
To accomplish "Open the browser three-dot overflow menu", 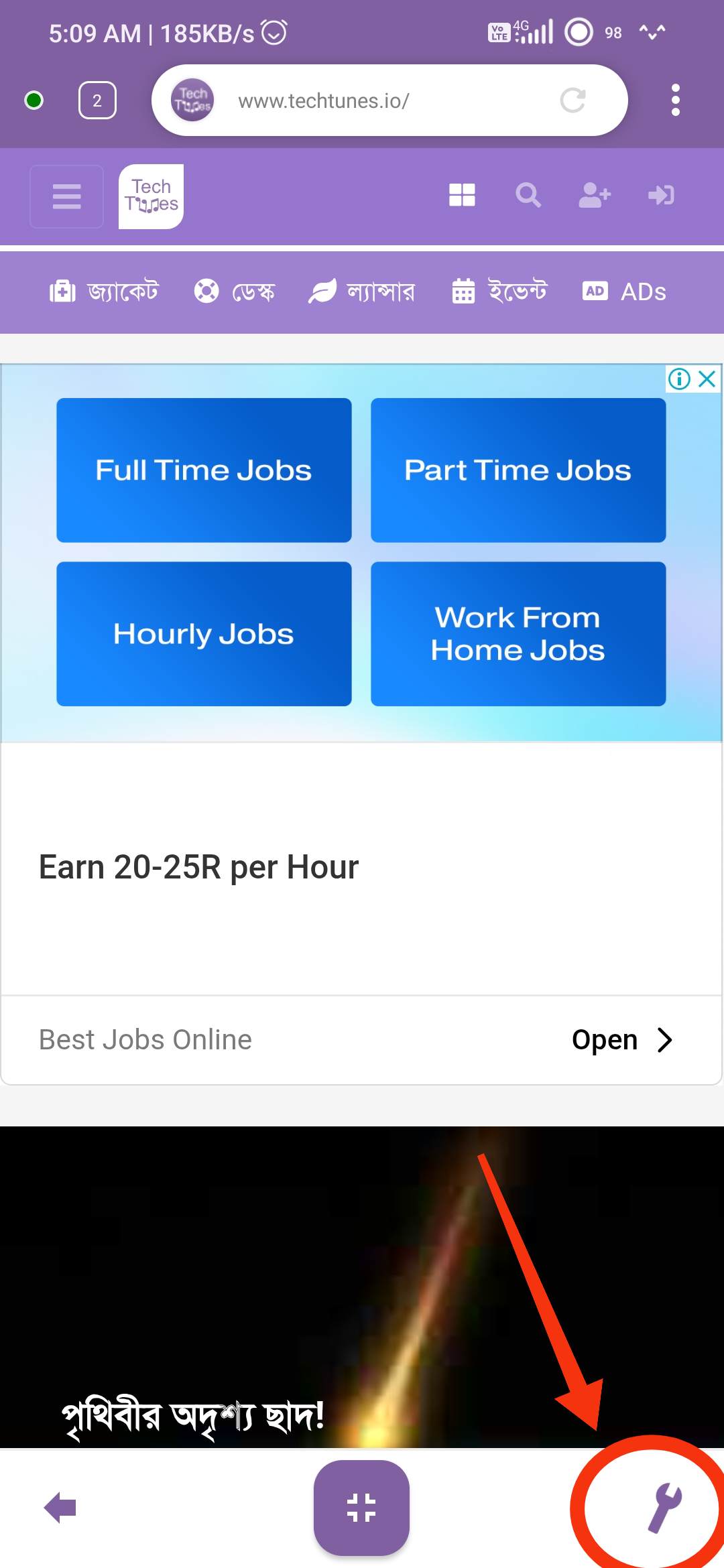I will tap(675, 101).
